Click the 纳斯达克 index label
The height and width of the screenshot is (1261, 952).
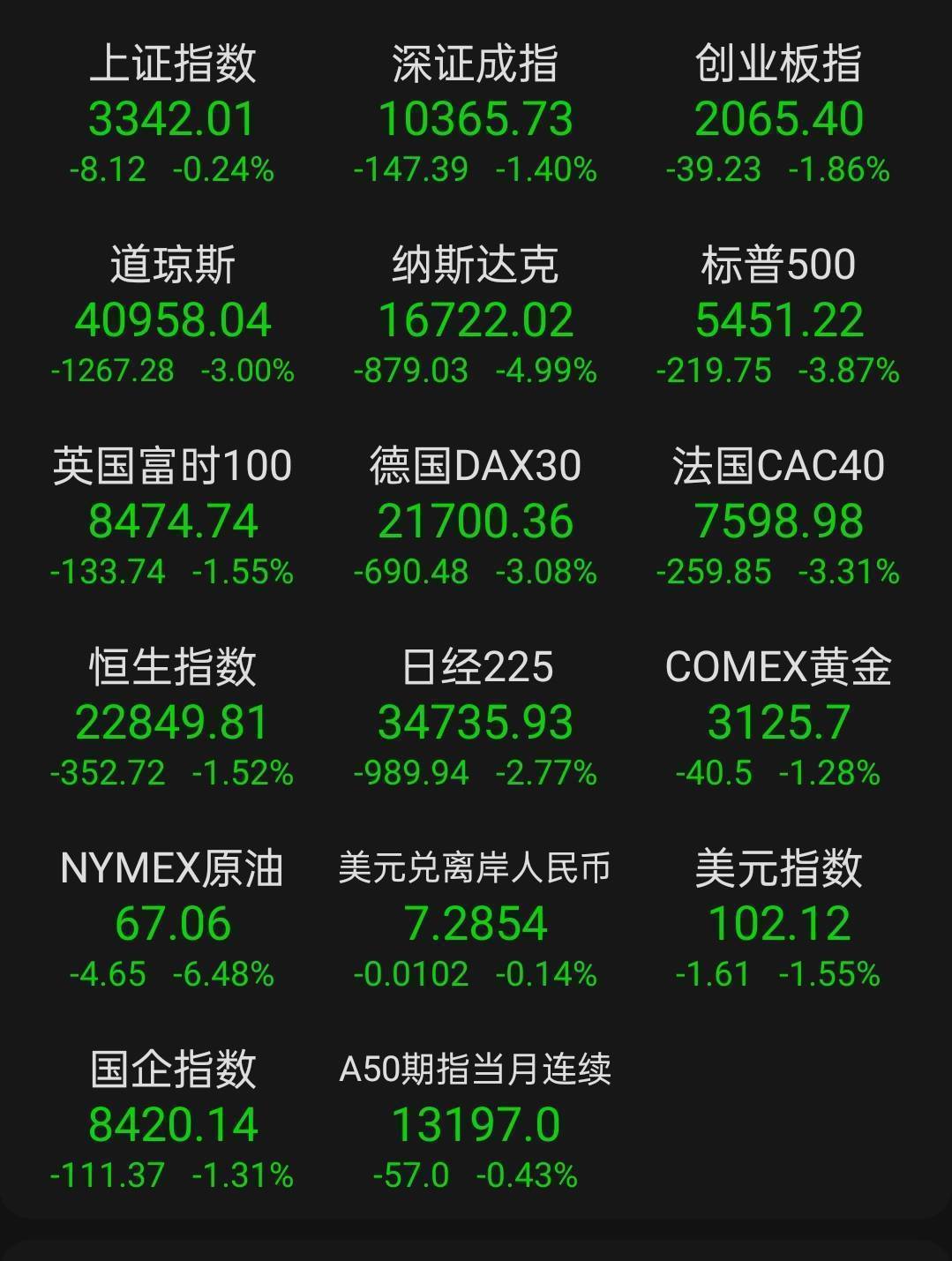[475, 267]
